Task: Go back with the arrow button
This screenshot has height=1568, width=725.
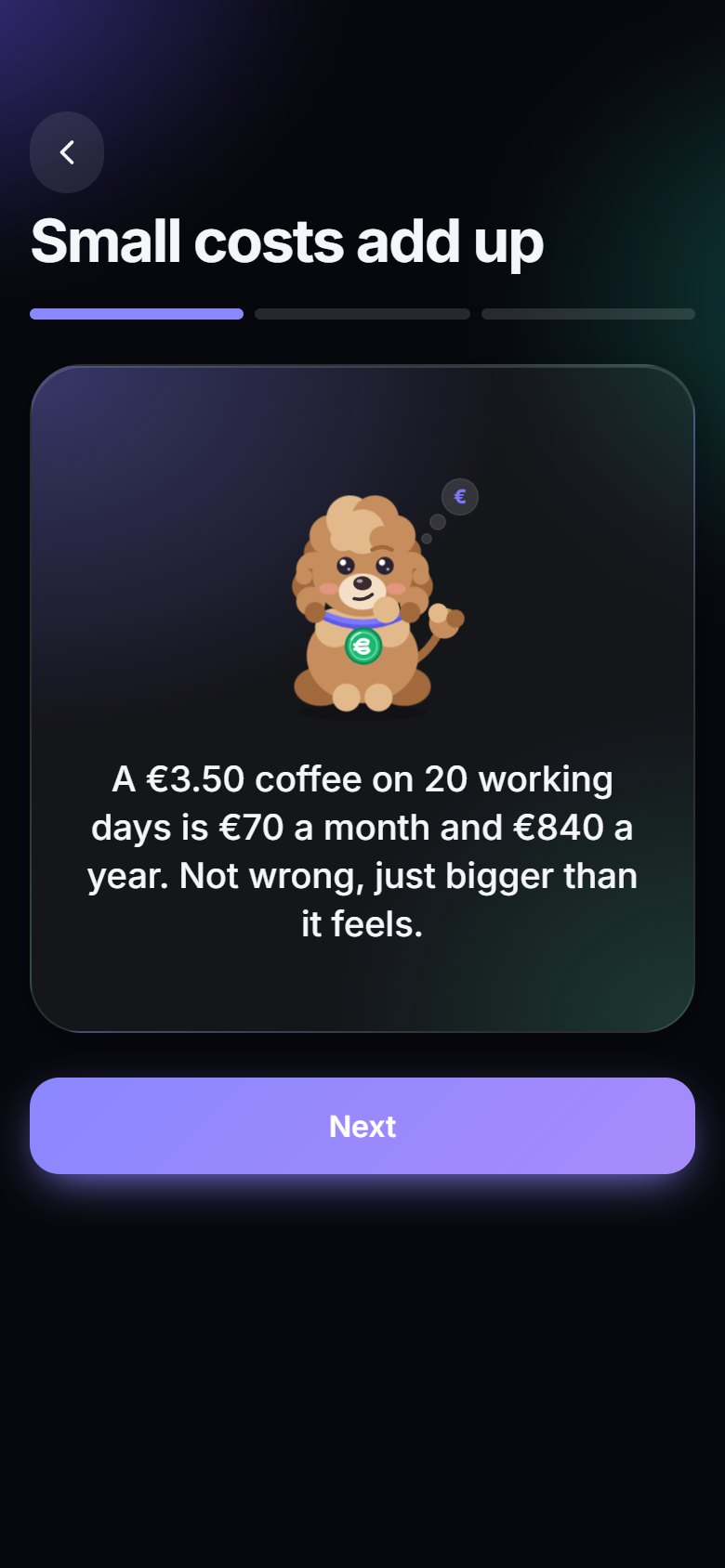Action: tap(67, 152)
